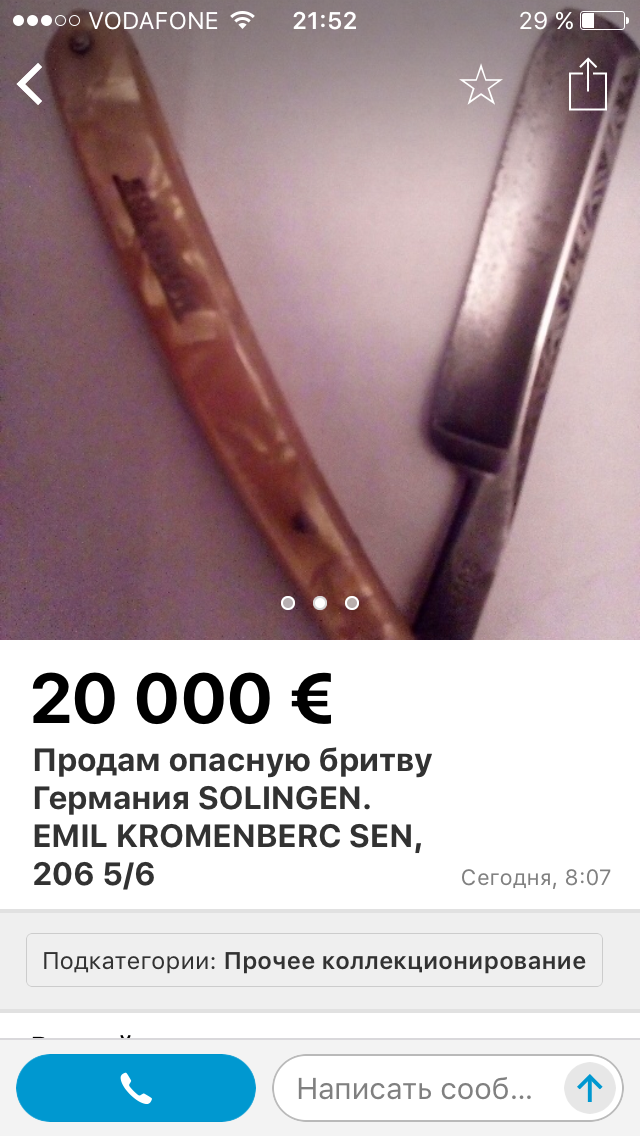Send the message with the arrow icon
640x1136 pixels.
[590, 1088]
